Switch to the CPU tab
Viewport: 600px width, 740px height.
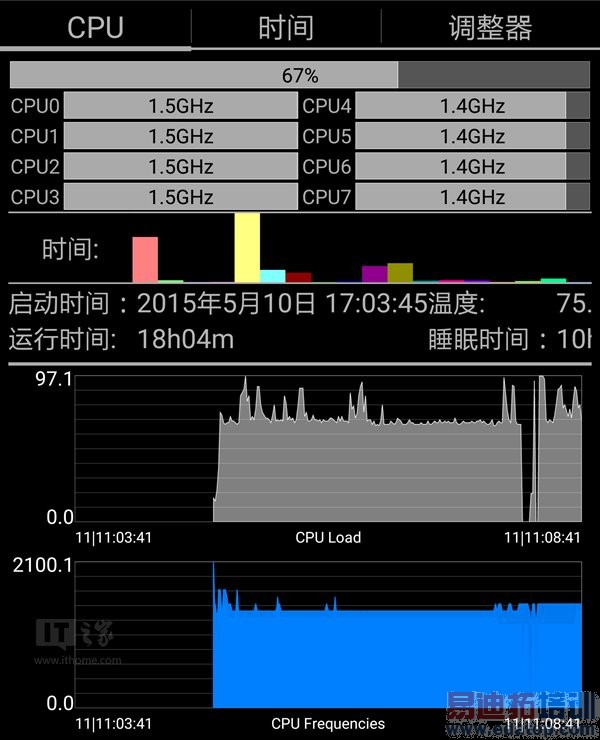(95, 27)
